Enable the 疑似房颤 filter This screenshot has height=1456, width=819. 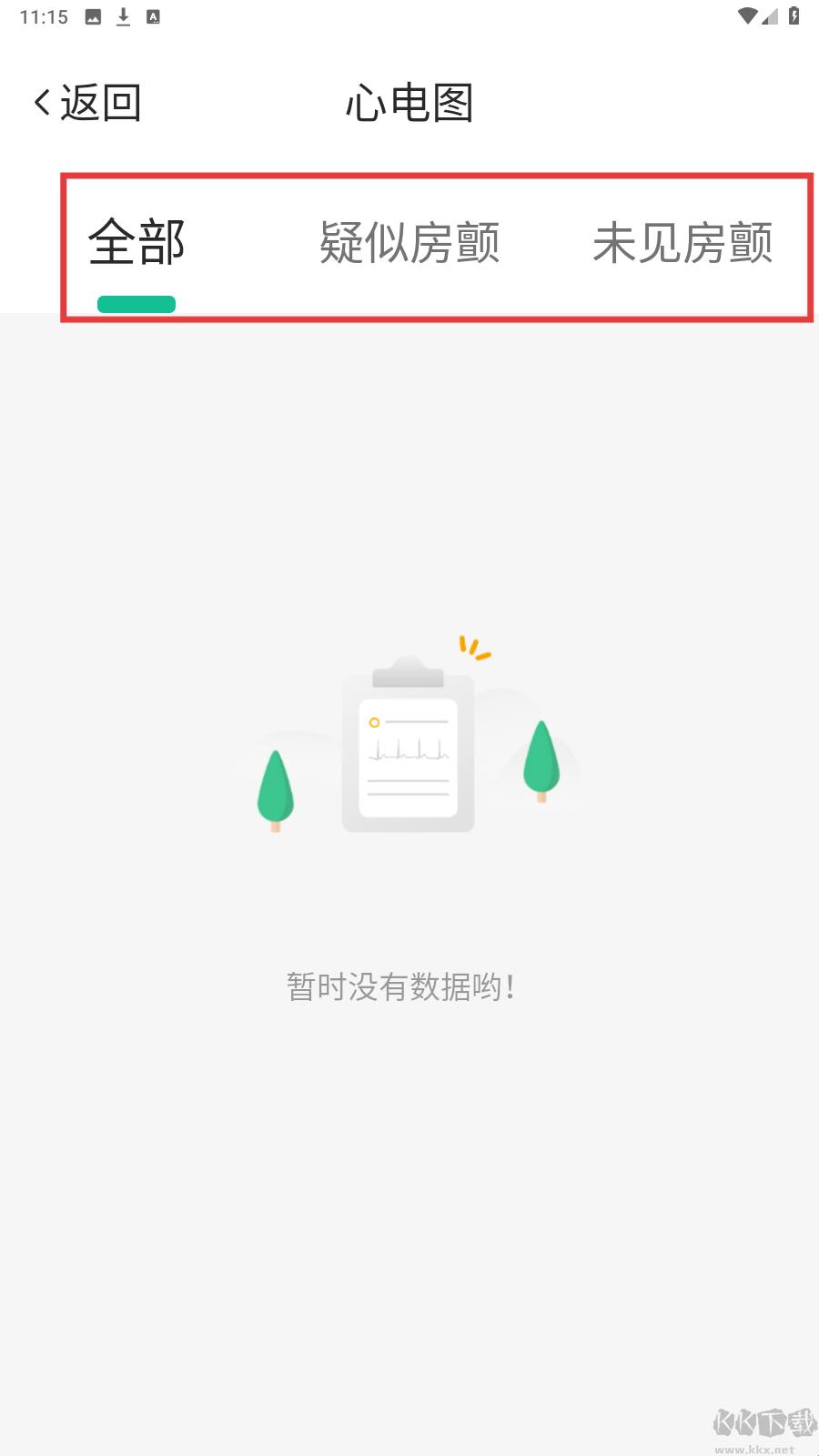click(409, 242)
